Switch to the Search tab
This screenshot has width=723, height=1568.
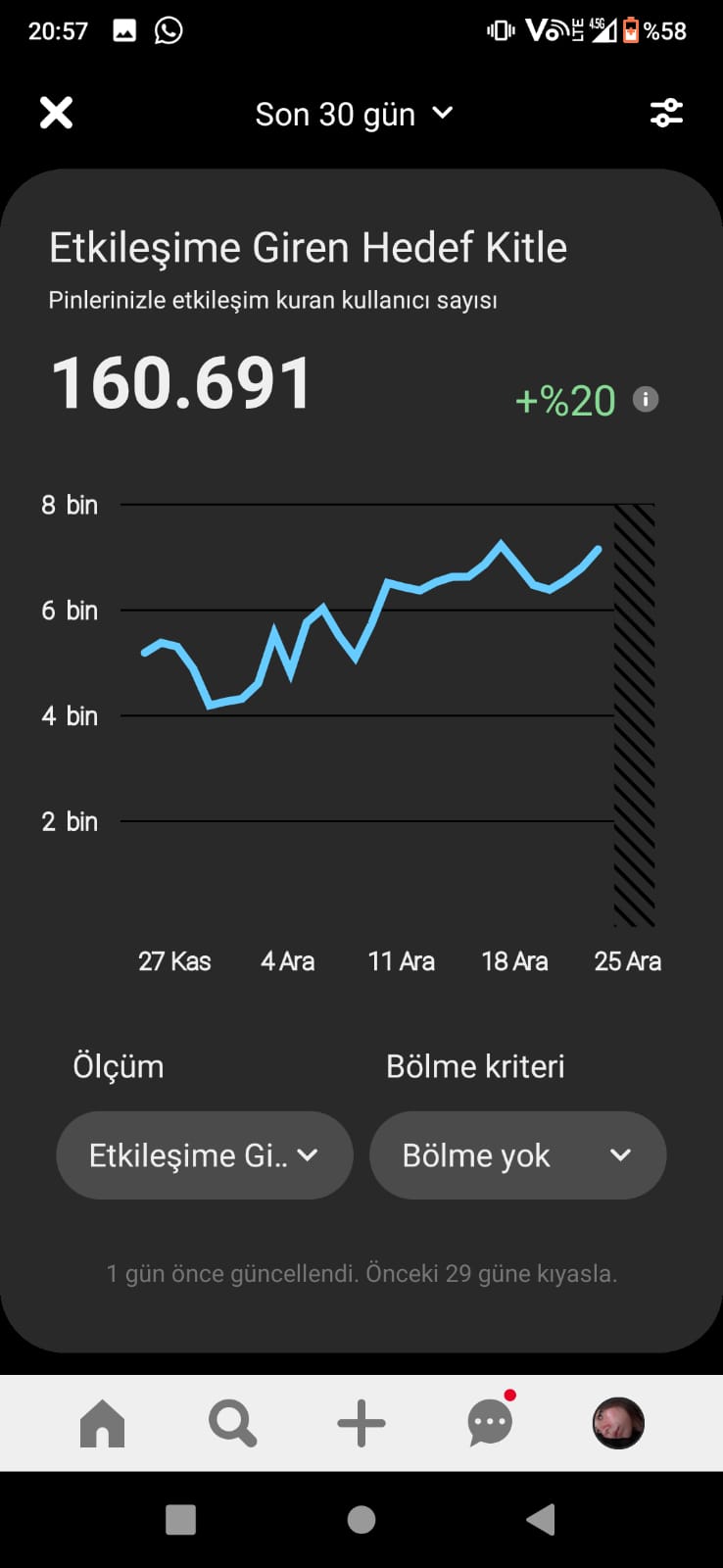(x=232, y=1423)
